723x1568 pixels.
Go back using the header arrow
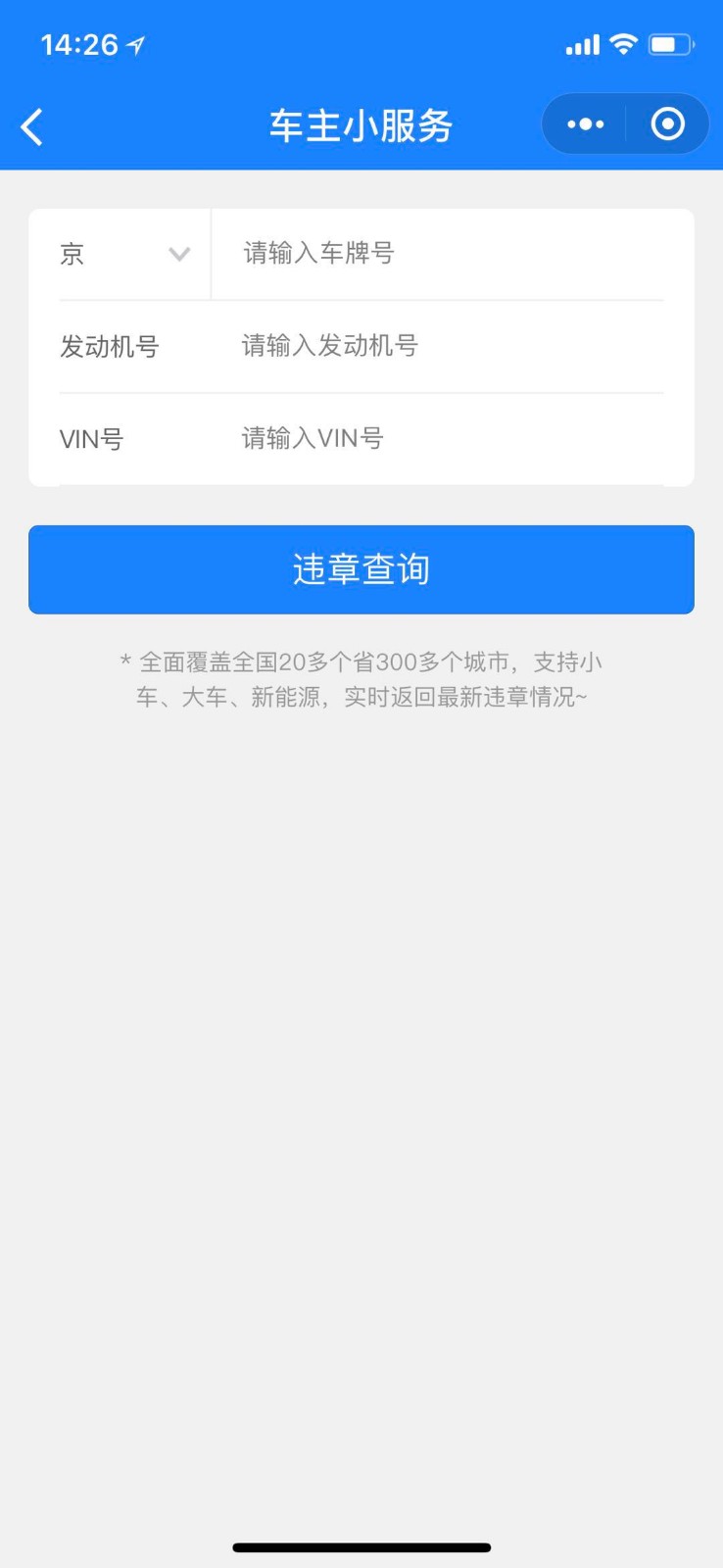[x=32, y=126]
